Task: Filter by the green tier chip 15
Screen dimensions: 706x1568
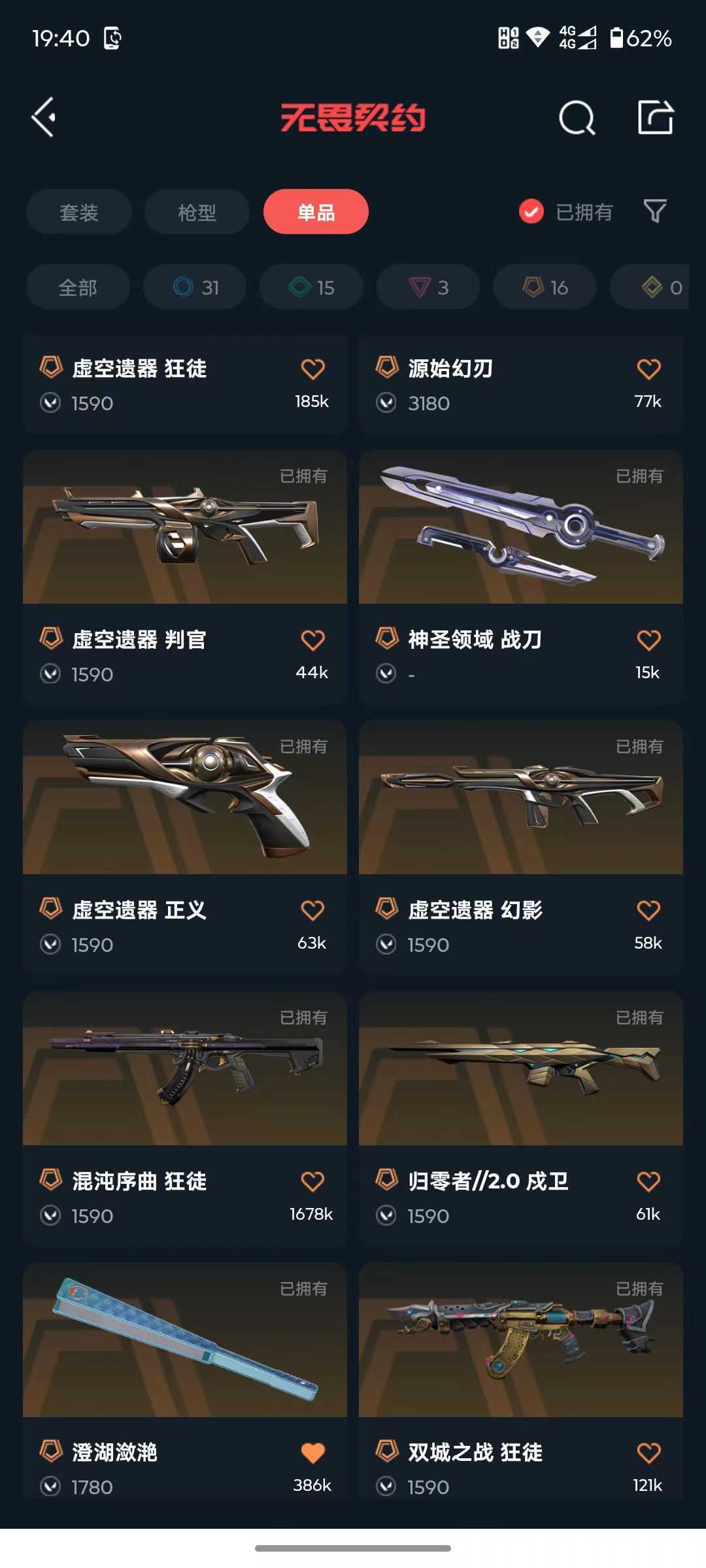Action: pyautogui.click(x=311, y=287)
